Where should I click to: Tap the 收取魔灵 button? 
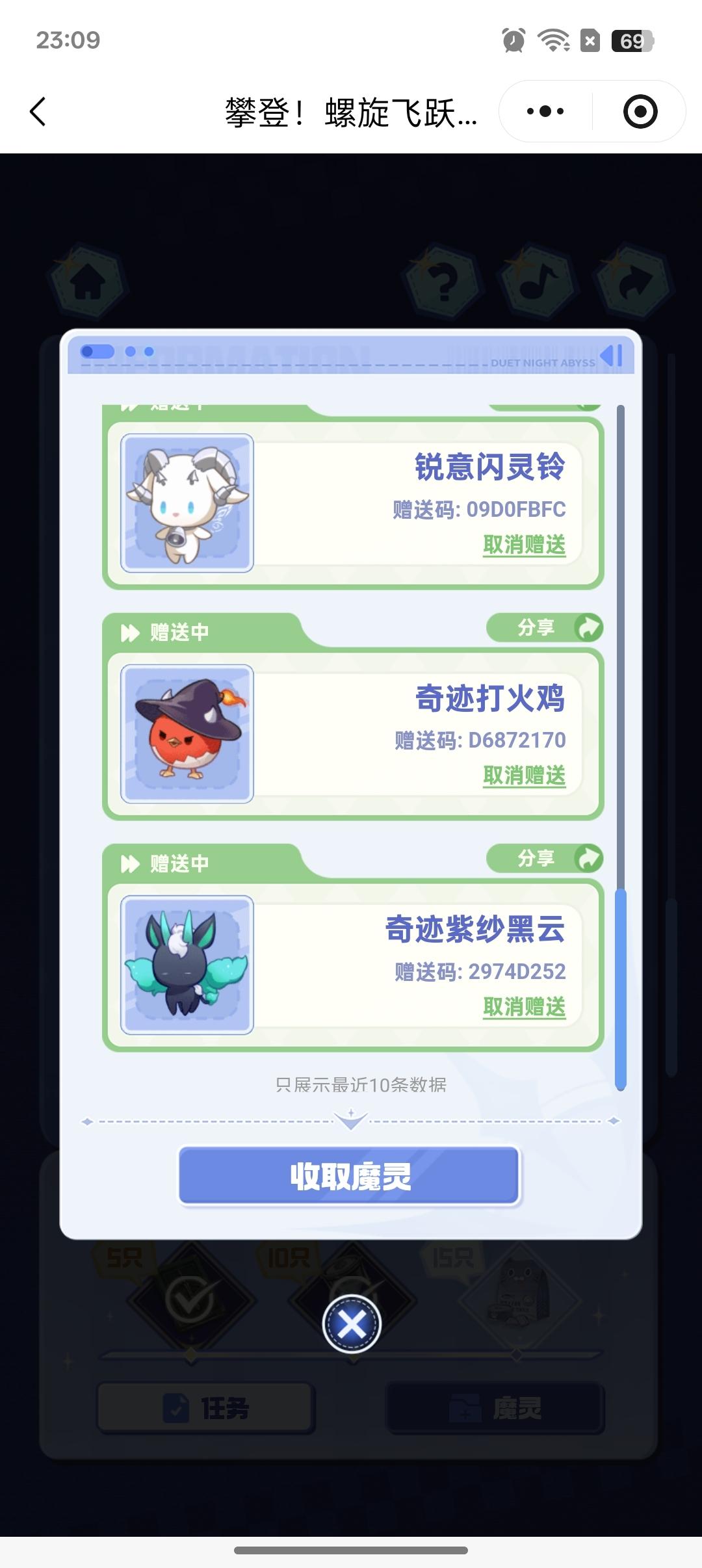point(350,1176)
